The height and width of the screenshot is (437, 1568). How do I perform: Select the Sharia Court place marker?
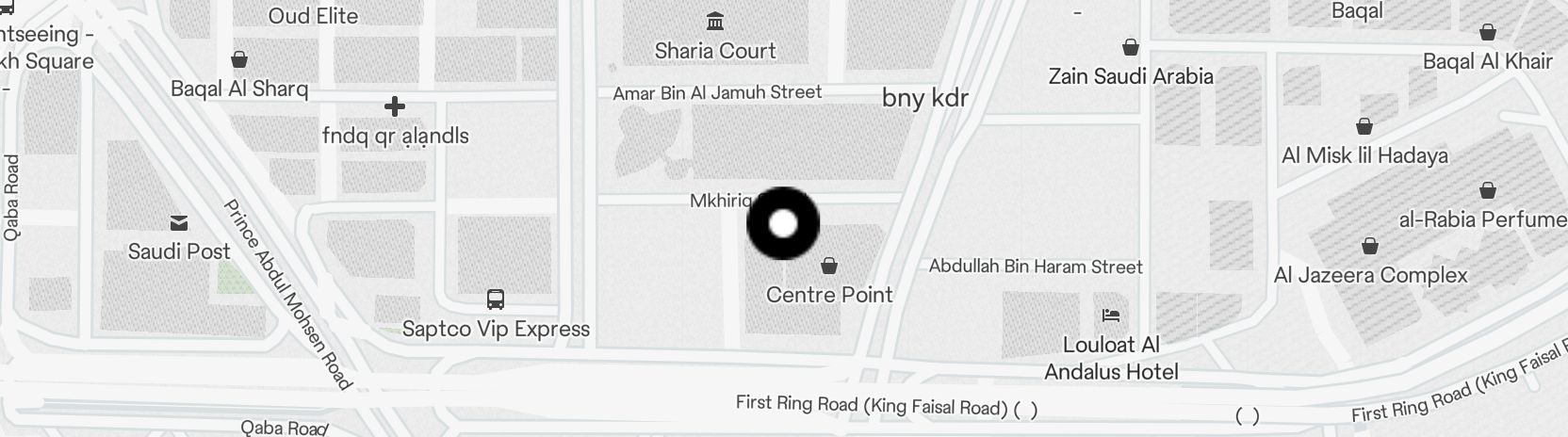point(715,21)
